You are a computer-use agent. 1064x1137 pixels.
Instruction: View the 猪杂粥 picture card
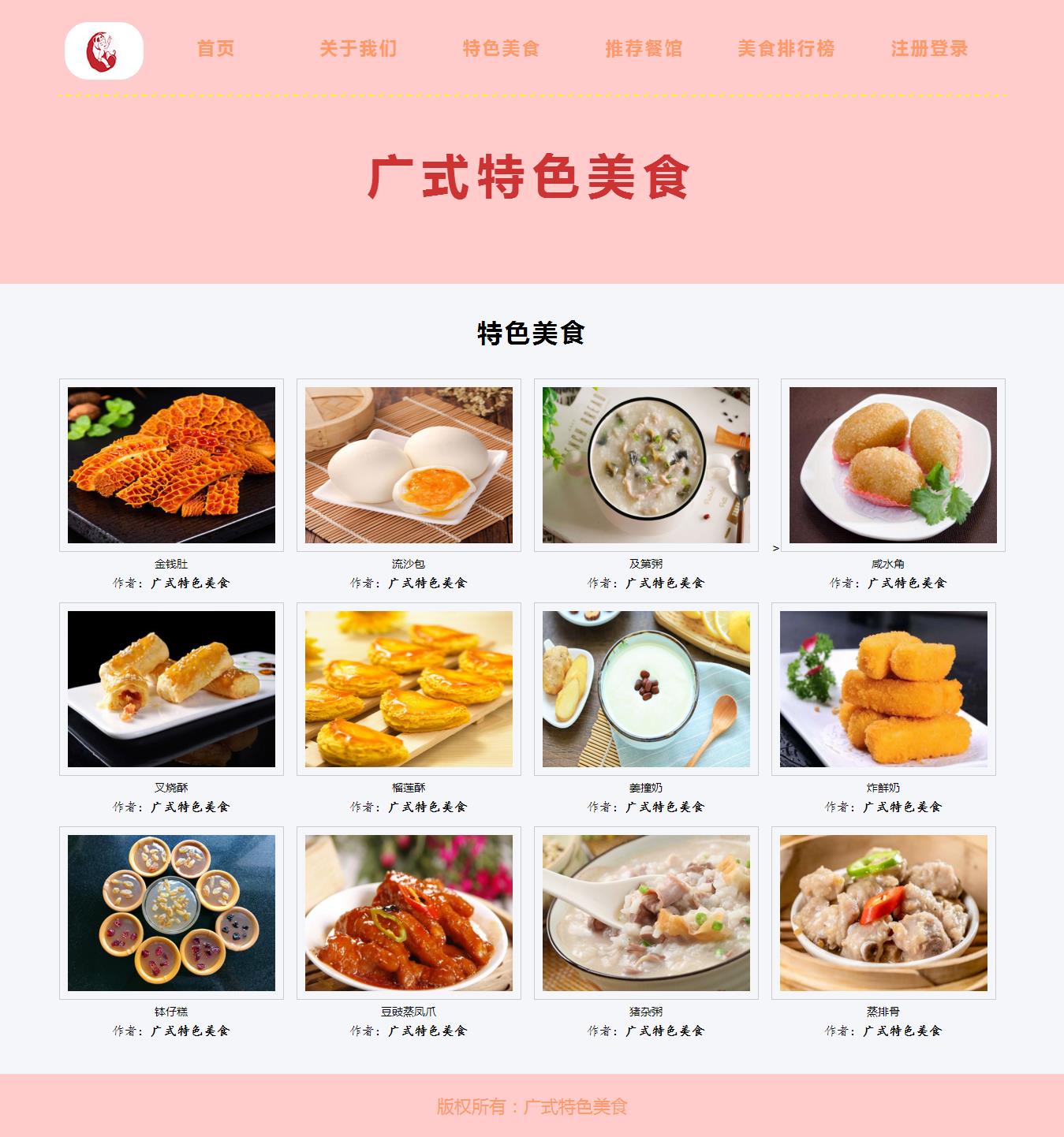point(646,913)
